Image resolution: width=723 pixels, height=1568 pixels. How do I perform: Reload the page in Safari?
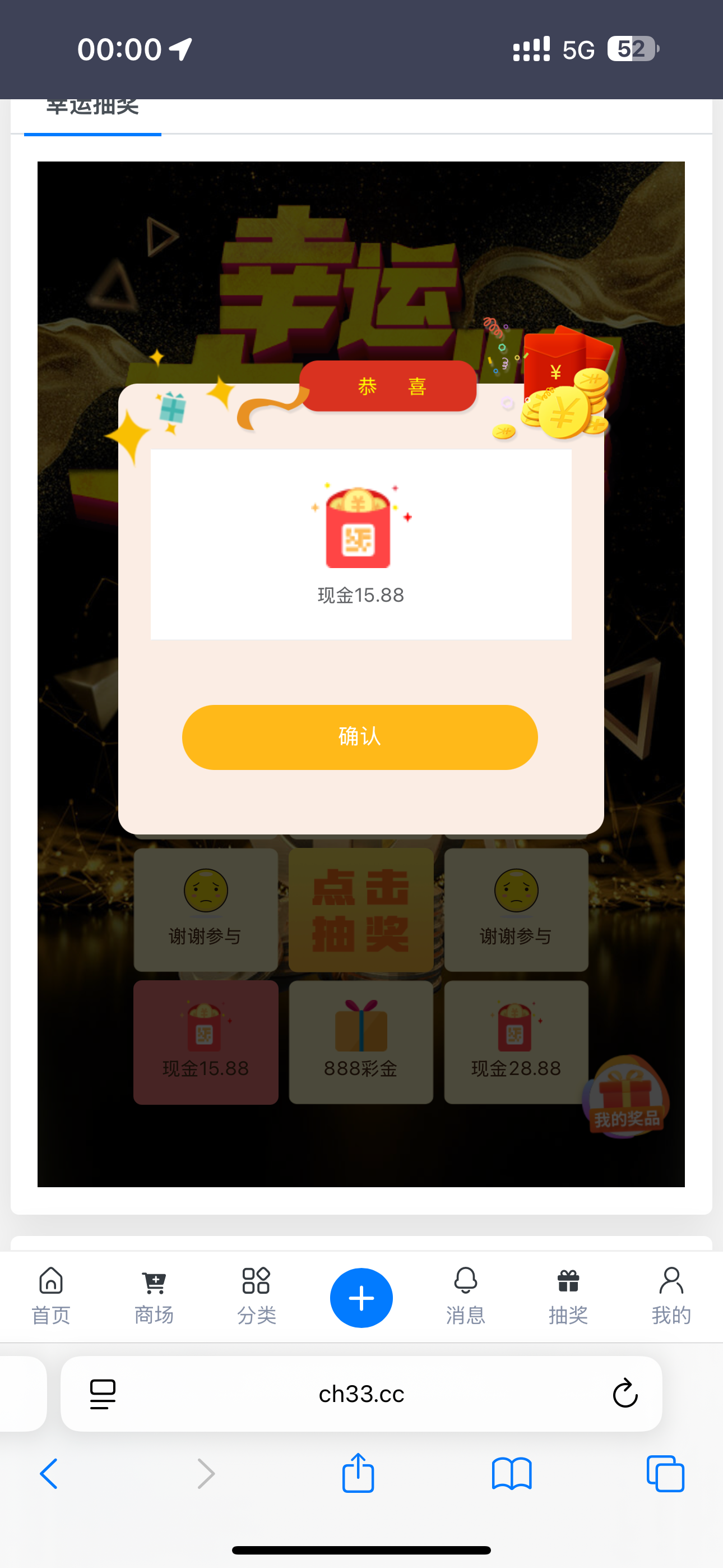click(624, 1393)
